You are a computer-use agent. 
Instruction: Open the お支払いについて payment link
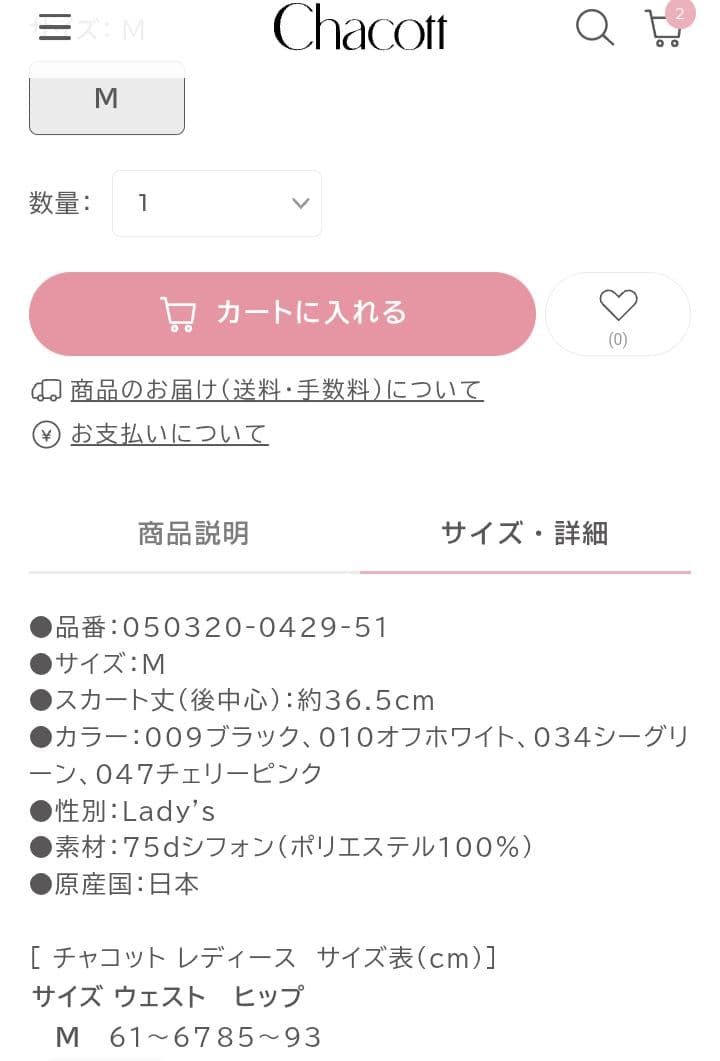170,434
